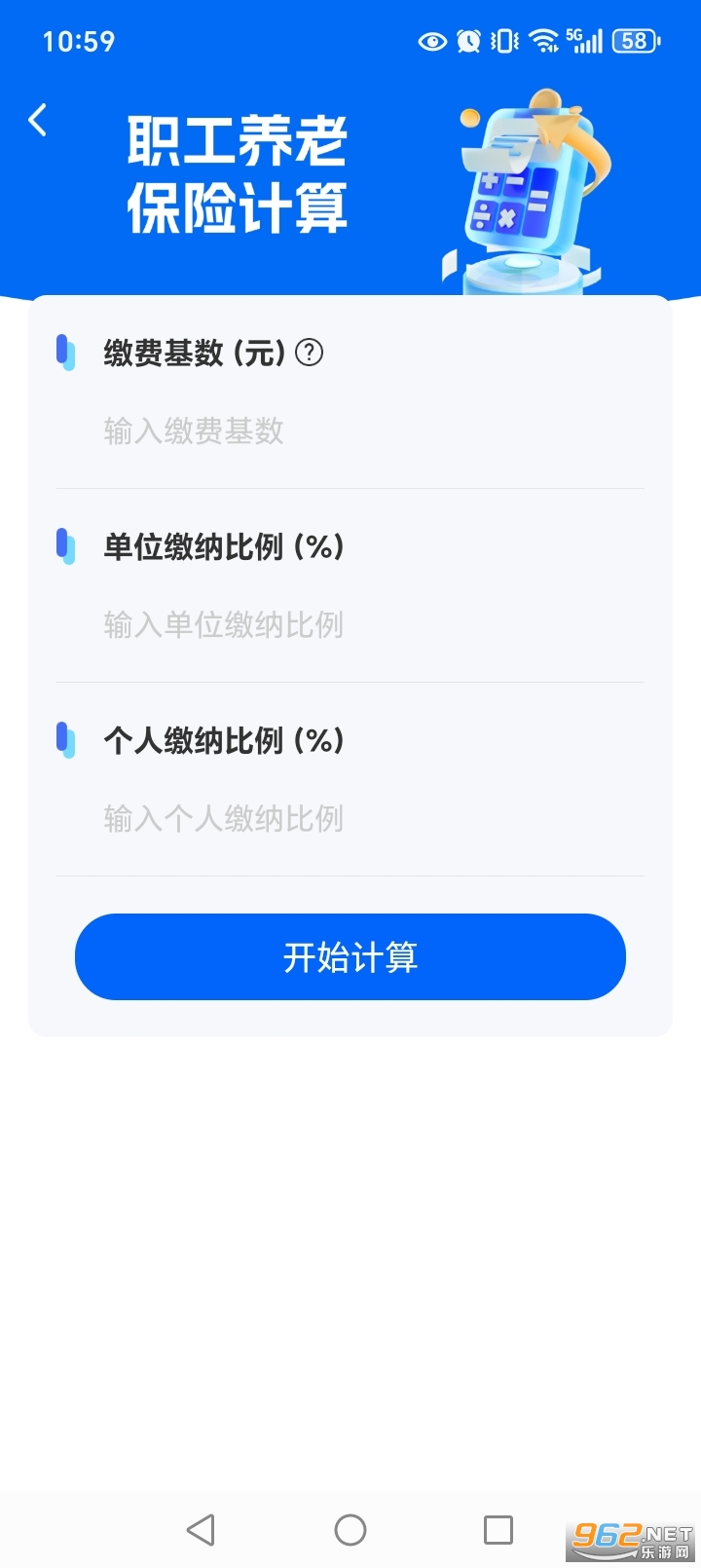Tap the vibrate mode status icon
Image resolution: width=701 pixels, height=1568 pixels.
click(502, 41)
